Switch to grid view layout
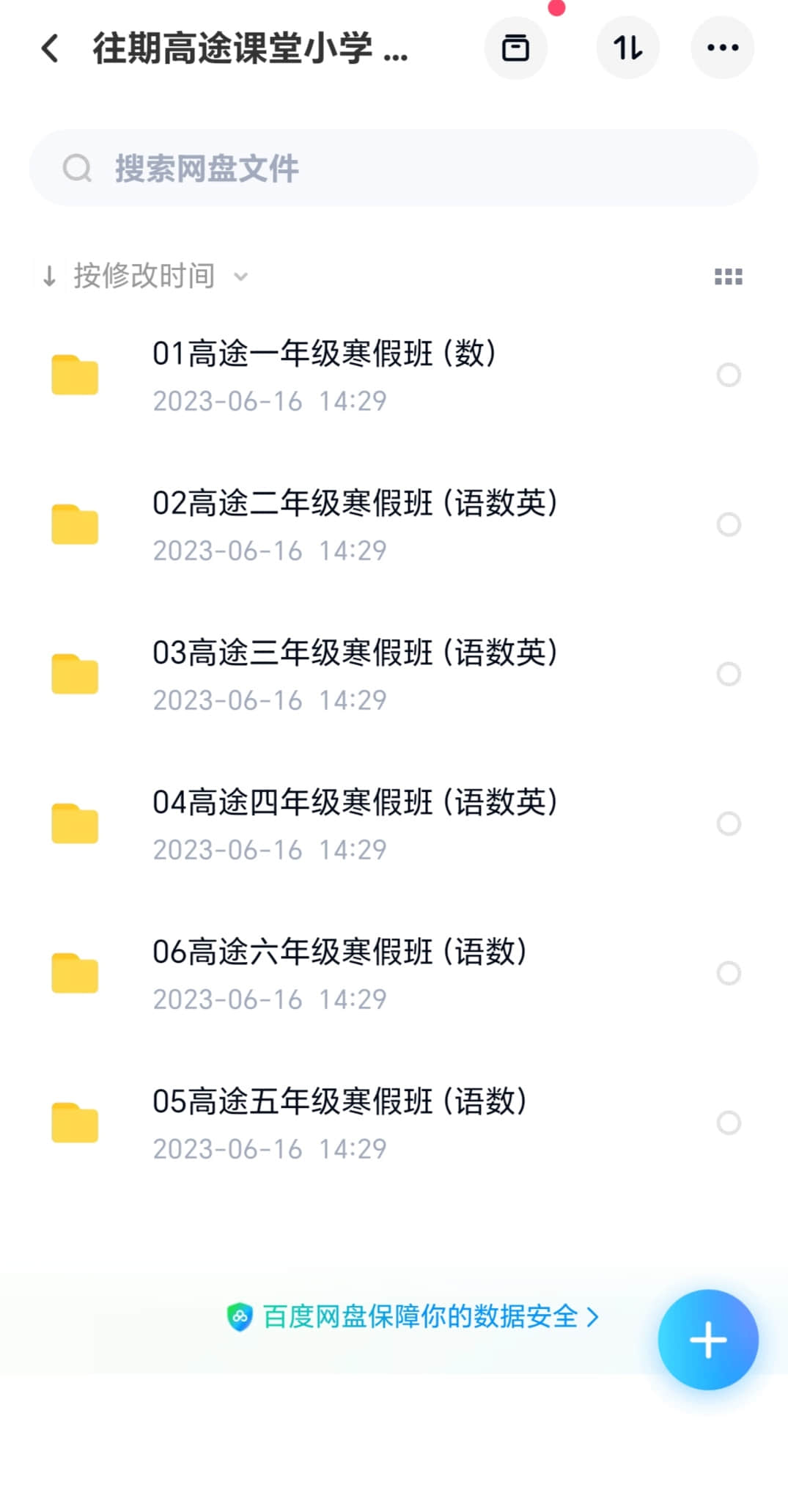Viewport: 788px width, 1512px height. [x=728, y=276]
